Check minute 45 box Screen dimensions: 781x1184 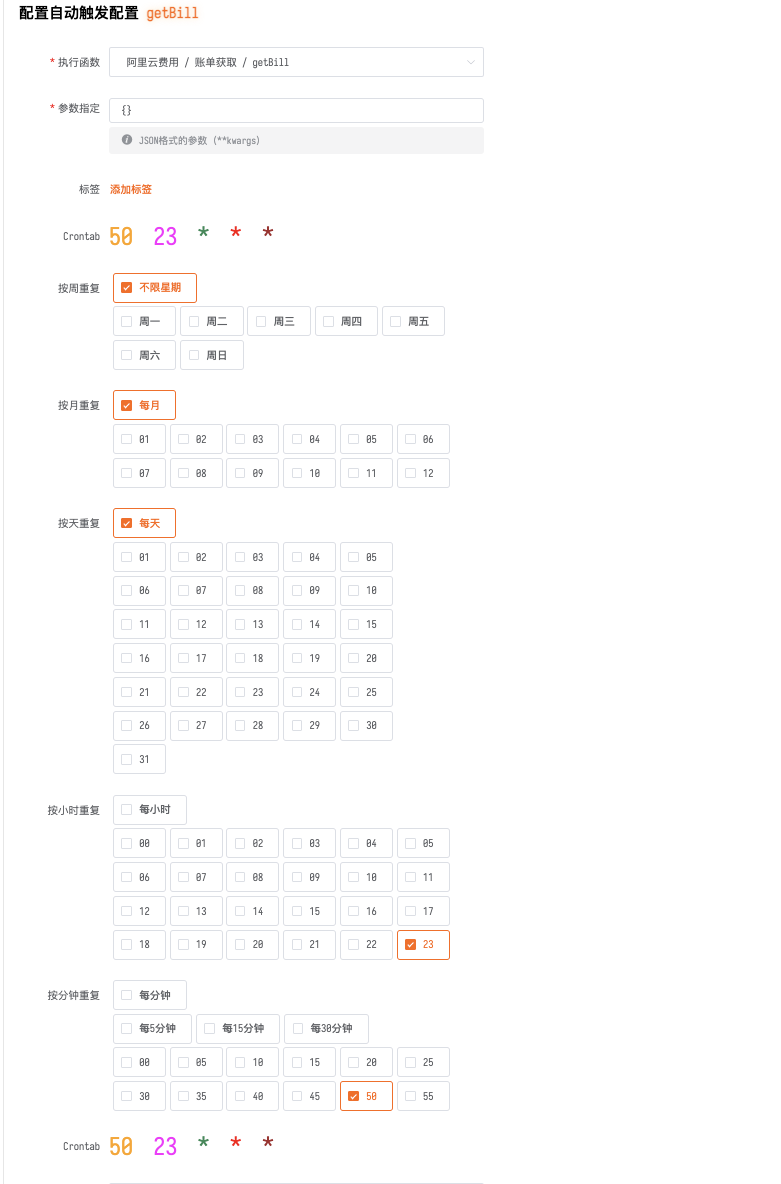tap(297, 1097)
